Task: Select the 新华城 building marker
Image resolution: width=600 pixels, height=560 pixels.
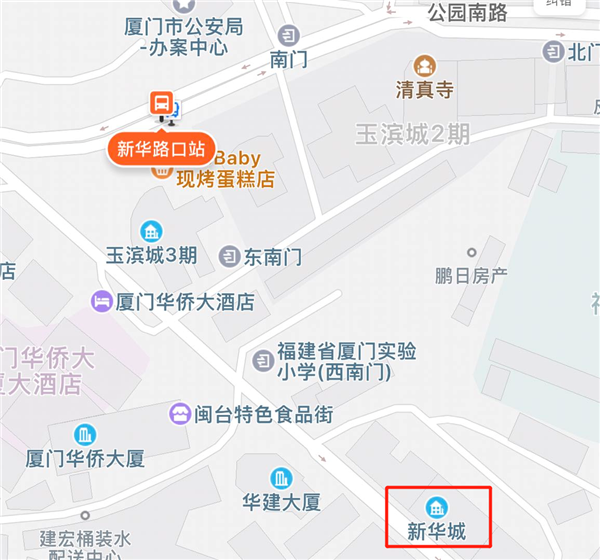Action: tap(436, 507)
